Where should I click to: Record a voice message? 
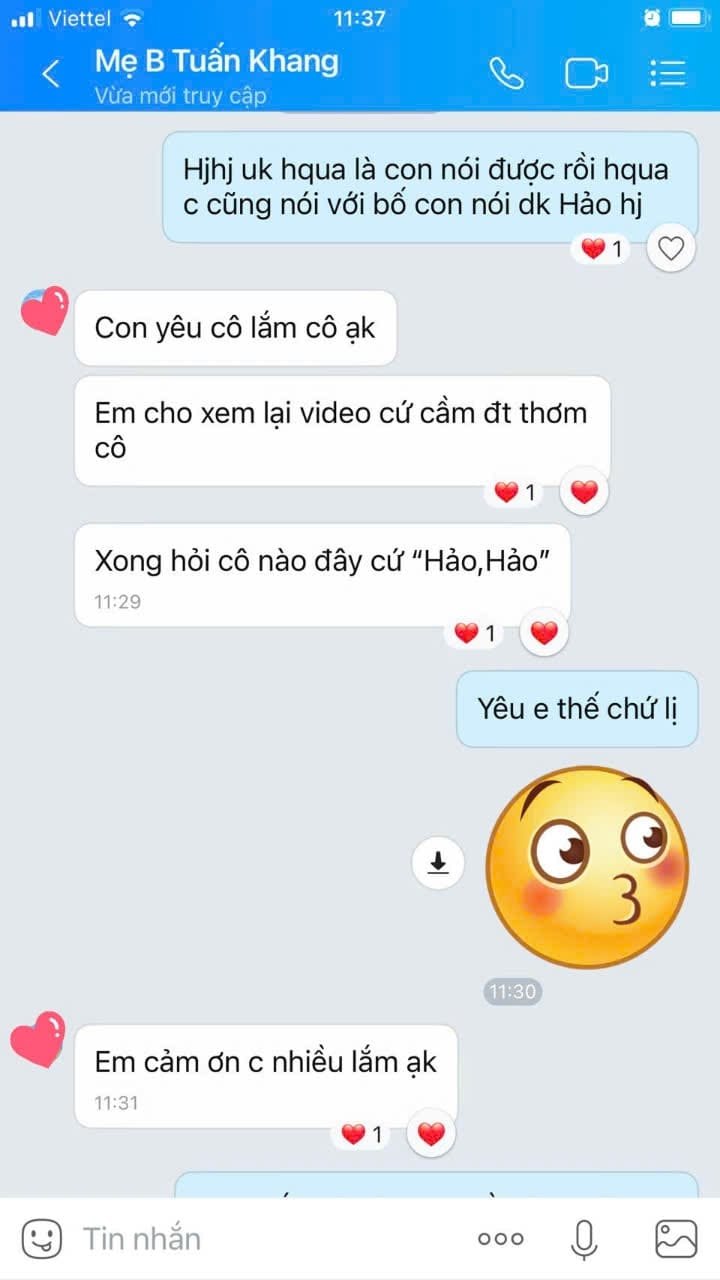(x=584, y=1239)
